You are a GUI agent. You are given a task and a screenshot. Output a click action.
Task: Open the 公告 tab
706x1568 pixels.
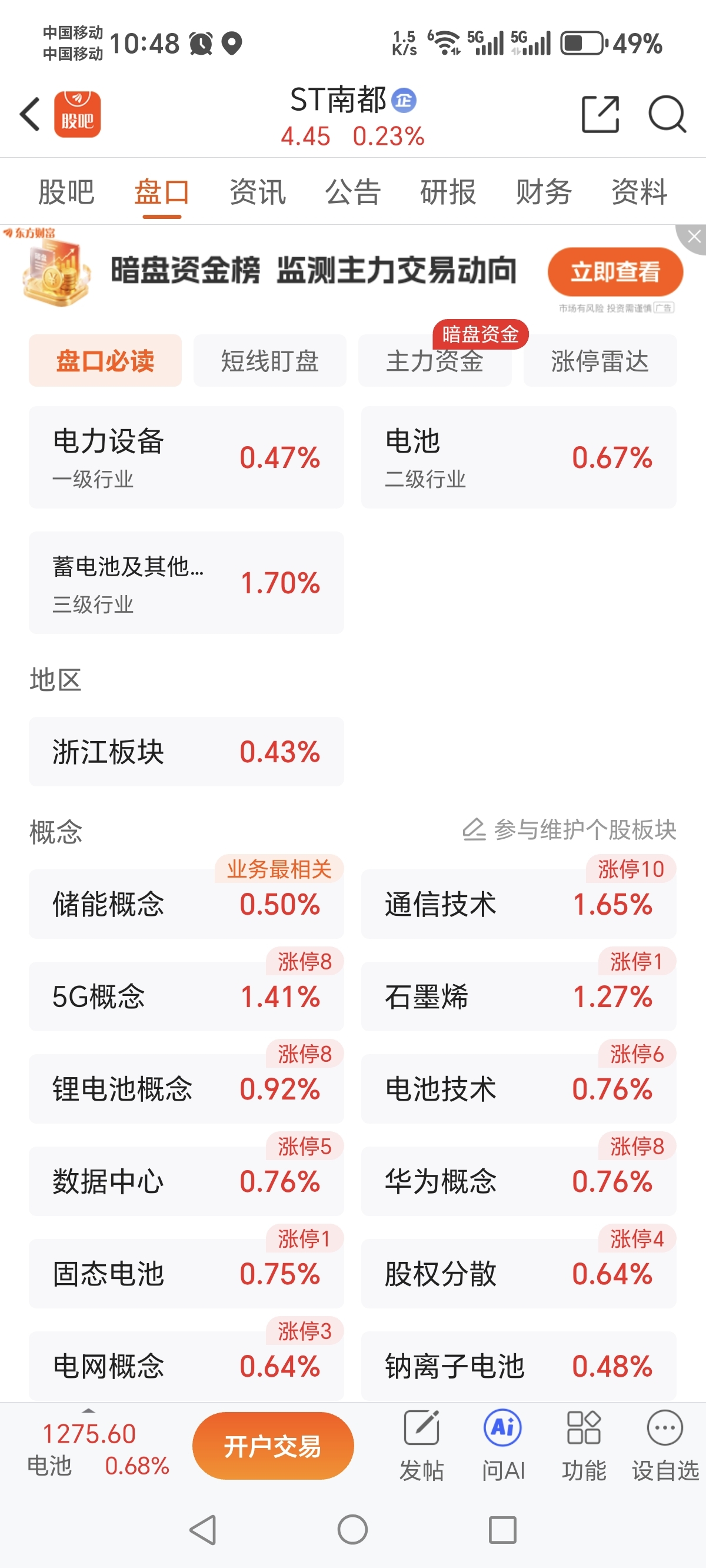tap(353, 192)
